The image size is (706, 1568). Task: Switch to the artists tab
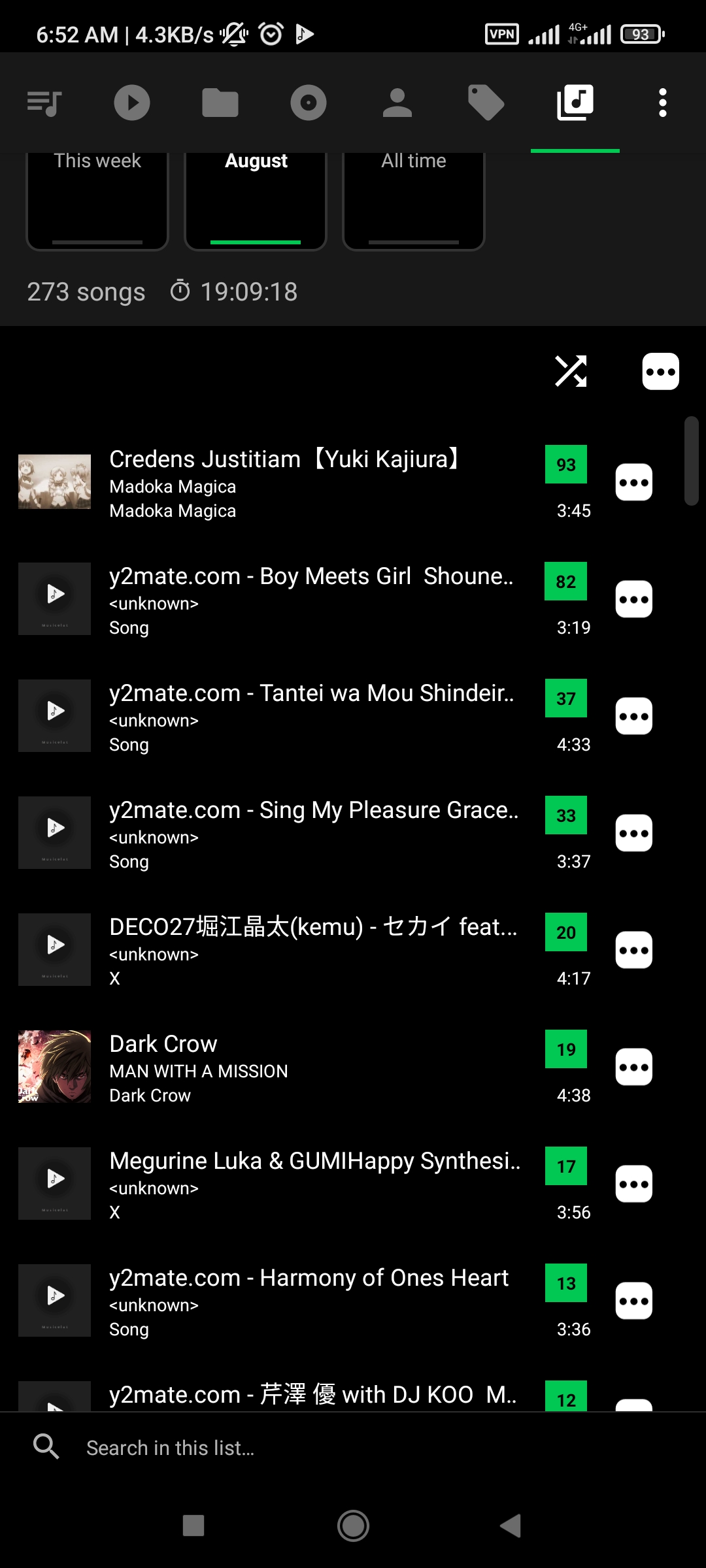pos(397,103)
